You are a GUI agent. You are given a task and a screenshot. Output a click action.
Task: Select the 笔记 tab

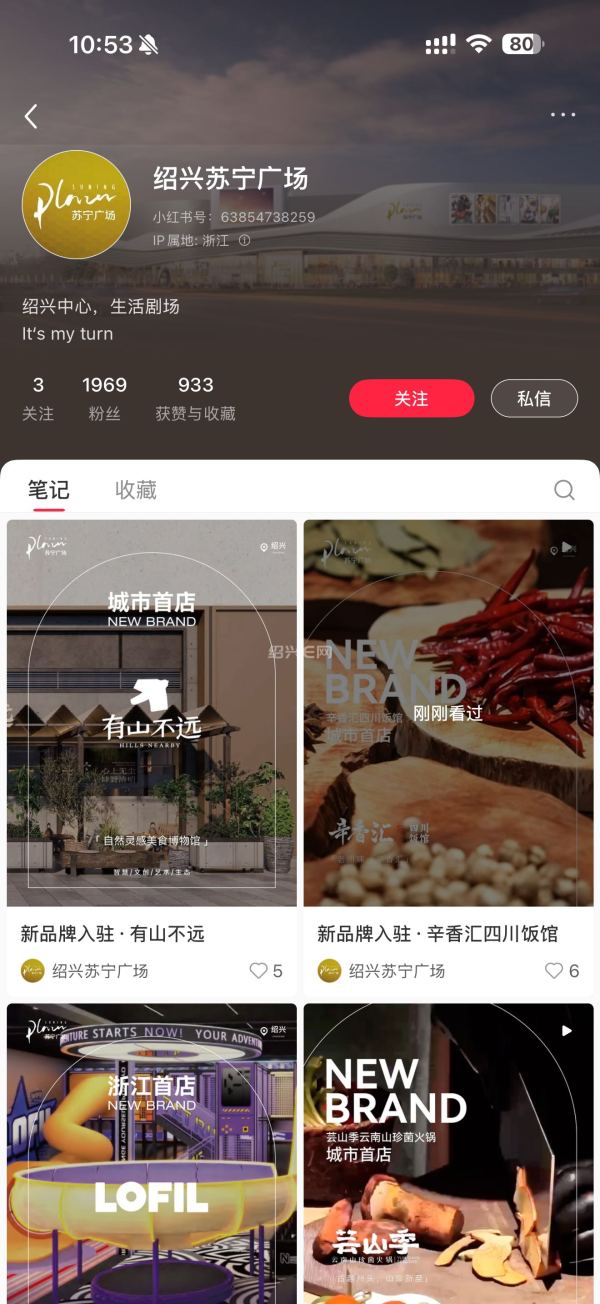coord(48,490)
